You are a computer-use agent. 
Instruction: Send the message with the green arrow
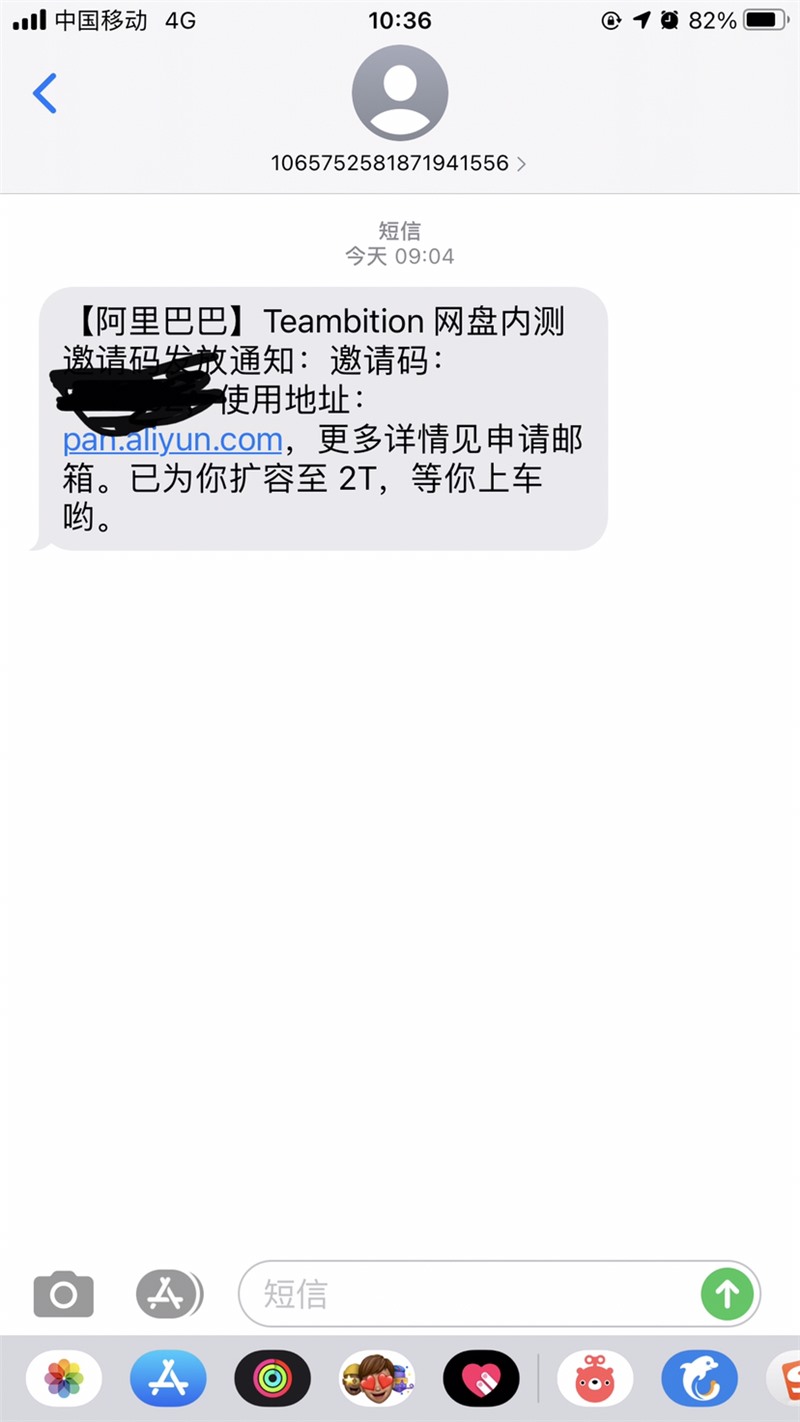pyautogui.click(x=727, y=1295)
